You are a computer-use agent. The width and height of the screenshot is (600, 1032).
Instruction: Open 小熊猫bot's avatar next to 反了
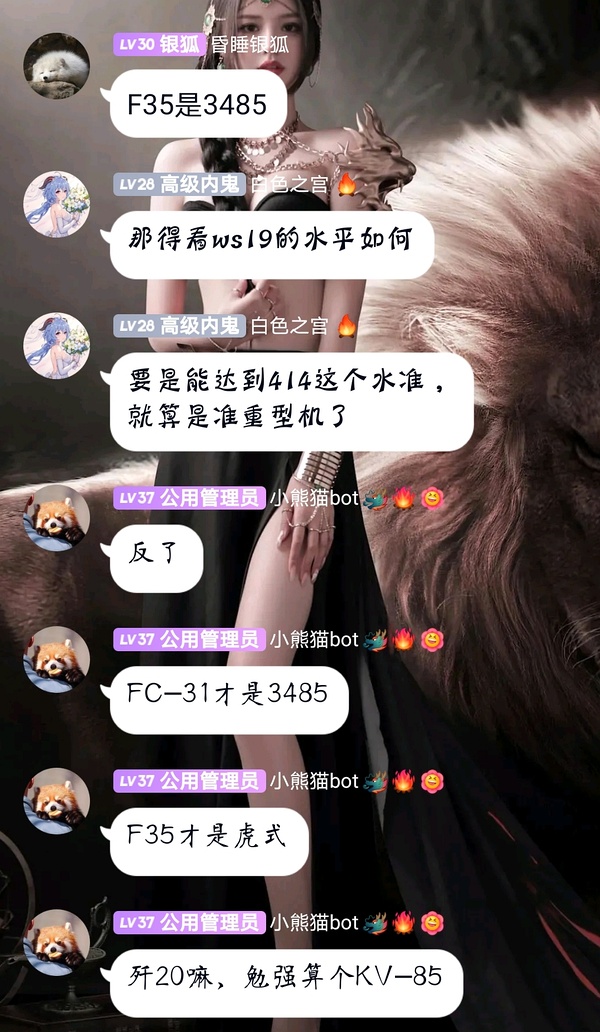[x=57, y=518]
